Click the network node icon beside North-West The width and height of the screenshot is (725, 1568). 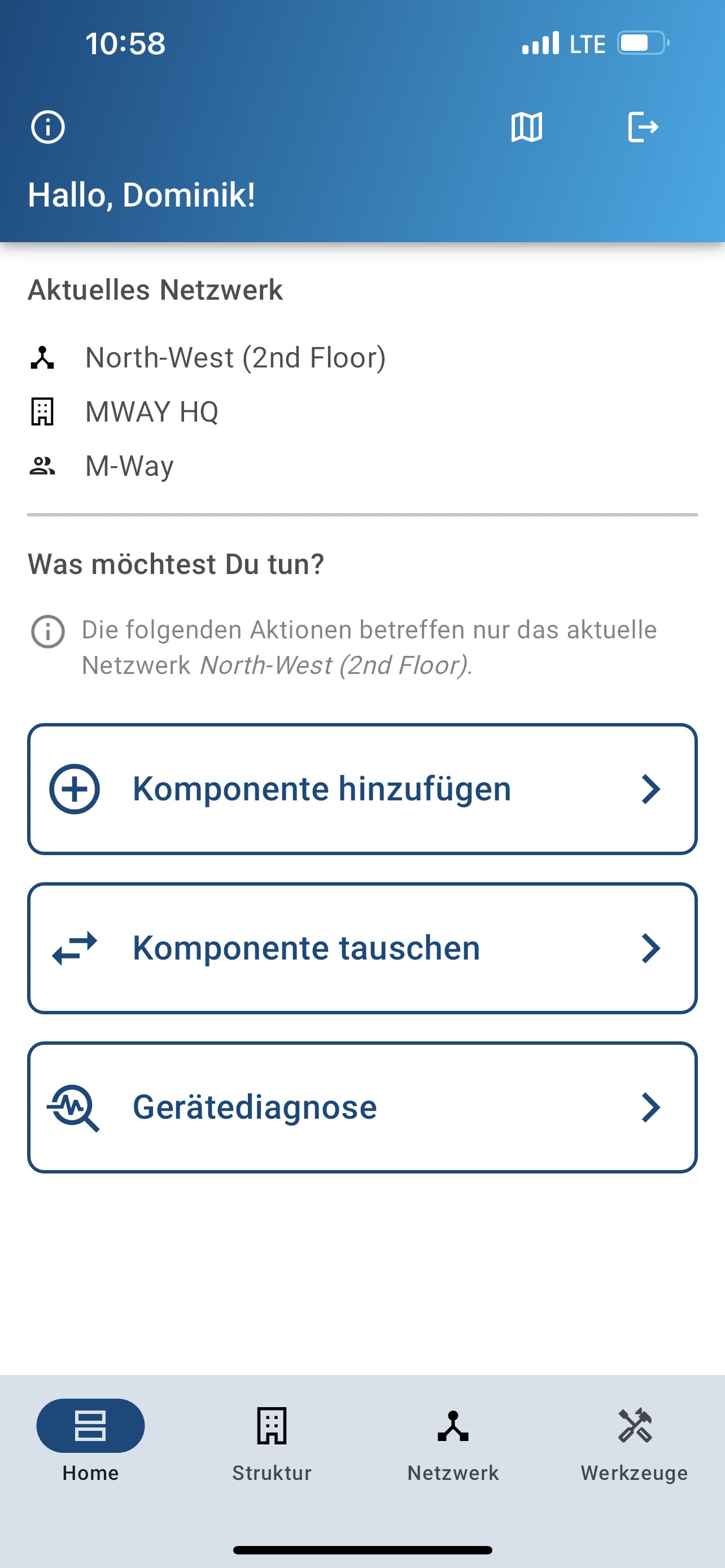[x=42, y=357]
